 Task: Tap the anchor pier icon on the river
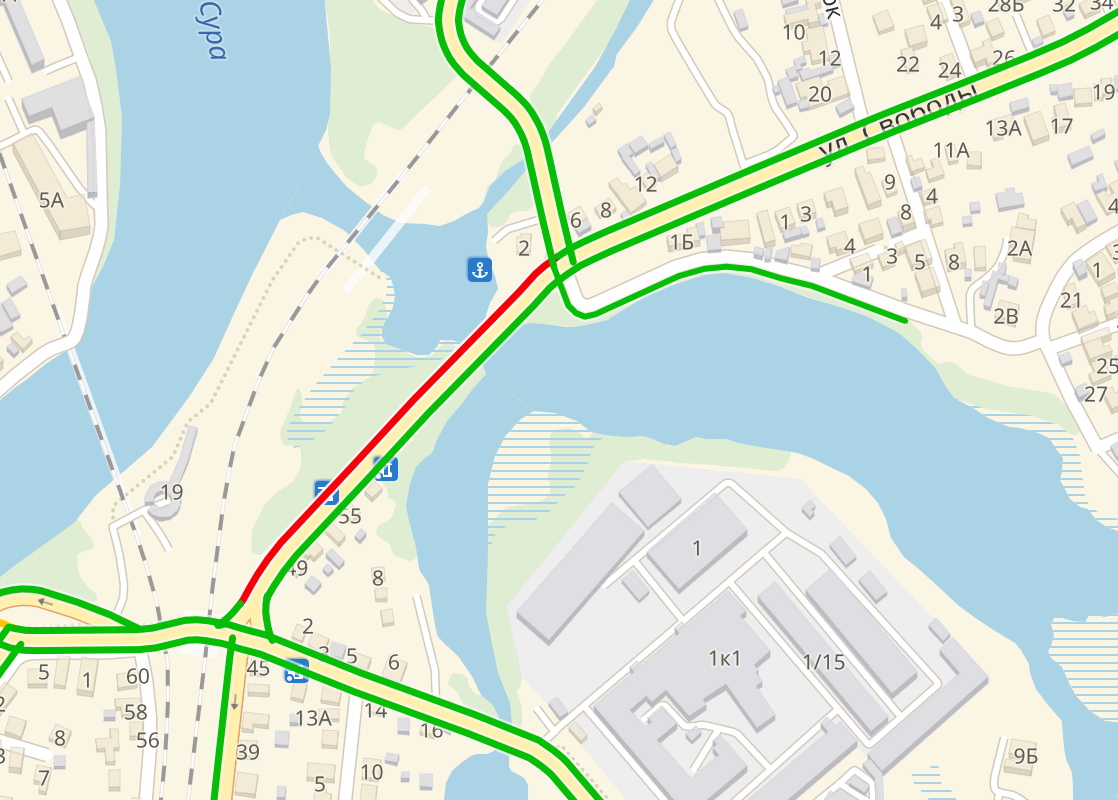480,269
